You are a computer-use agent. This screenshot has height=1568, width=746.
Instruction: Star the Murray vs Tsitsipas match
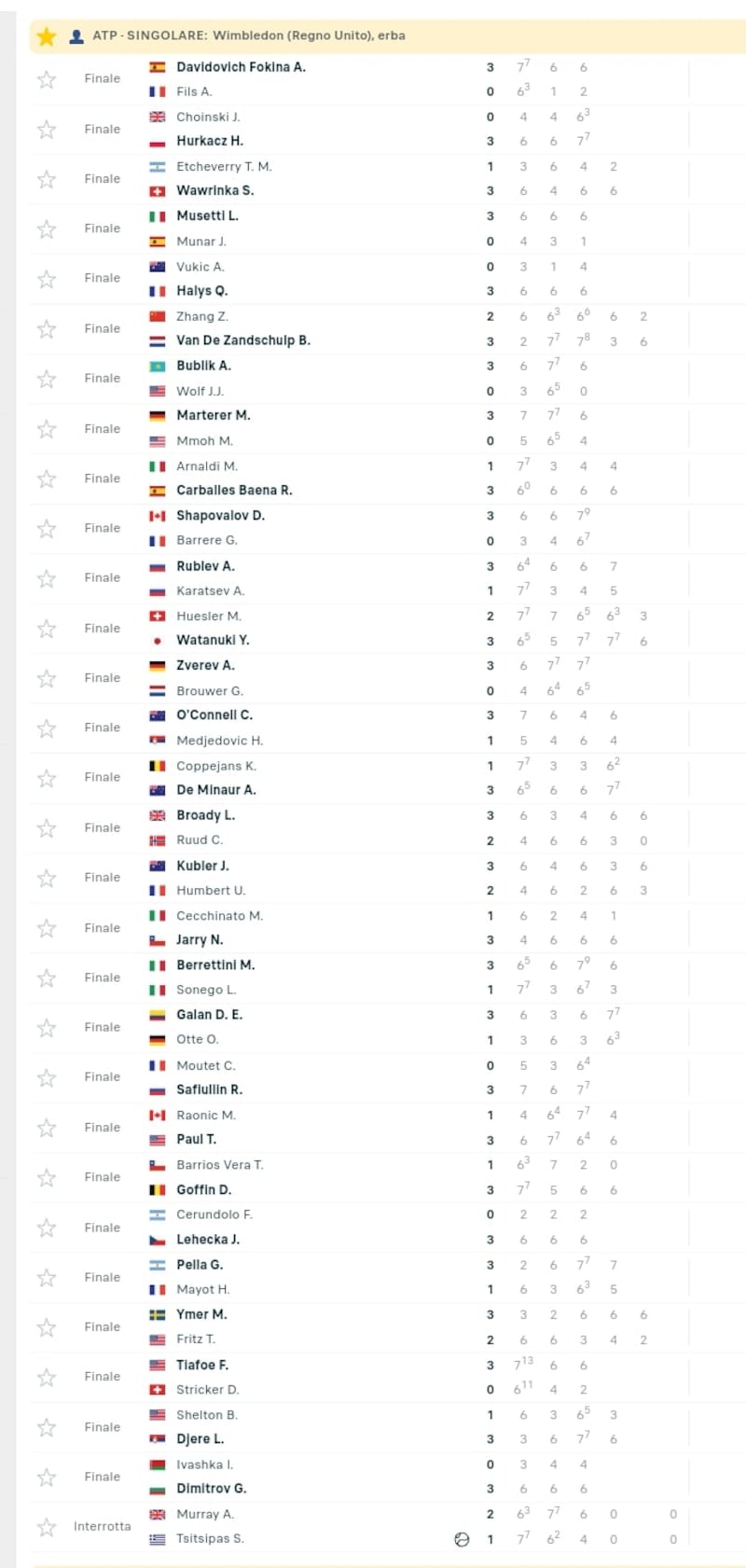pyautogui.click(x=46, y=1527)
